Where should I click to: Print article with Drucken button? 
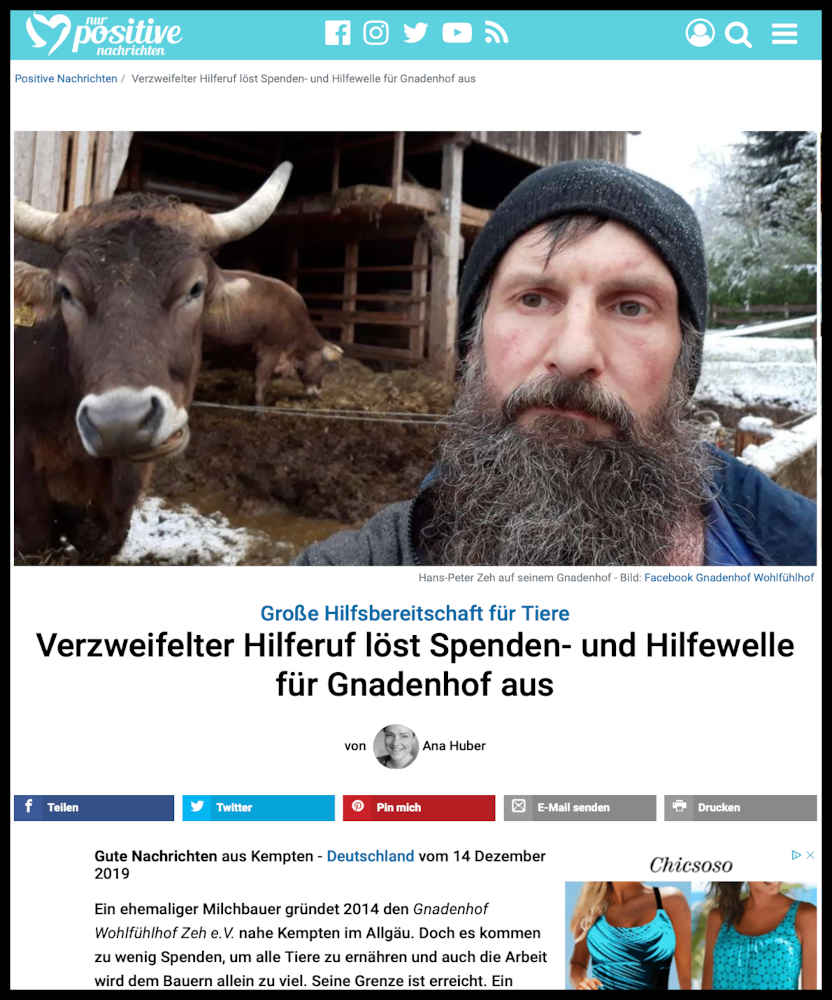coord(740,807)
